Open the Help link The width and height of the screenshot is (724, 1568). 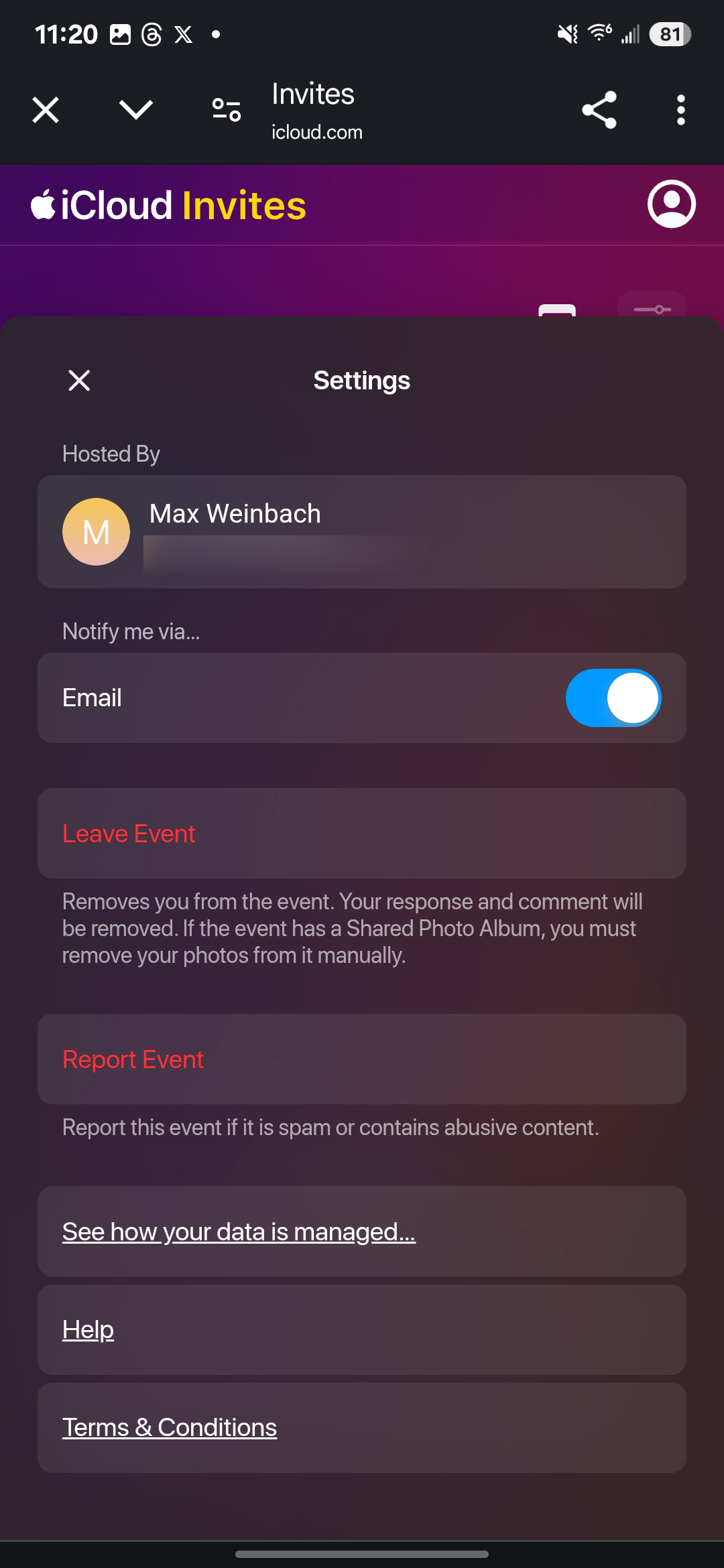click(x=88, y=1329)
